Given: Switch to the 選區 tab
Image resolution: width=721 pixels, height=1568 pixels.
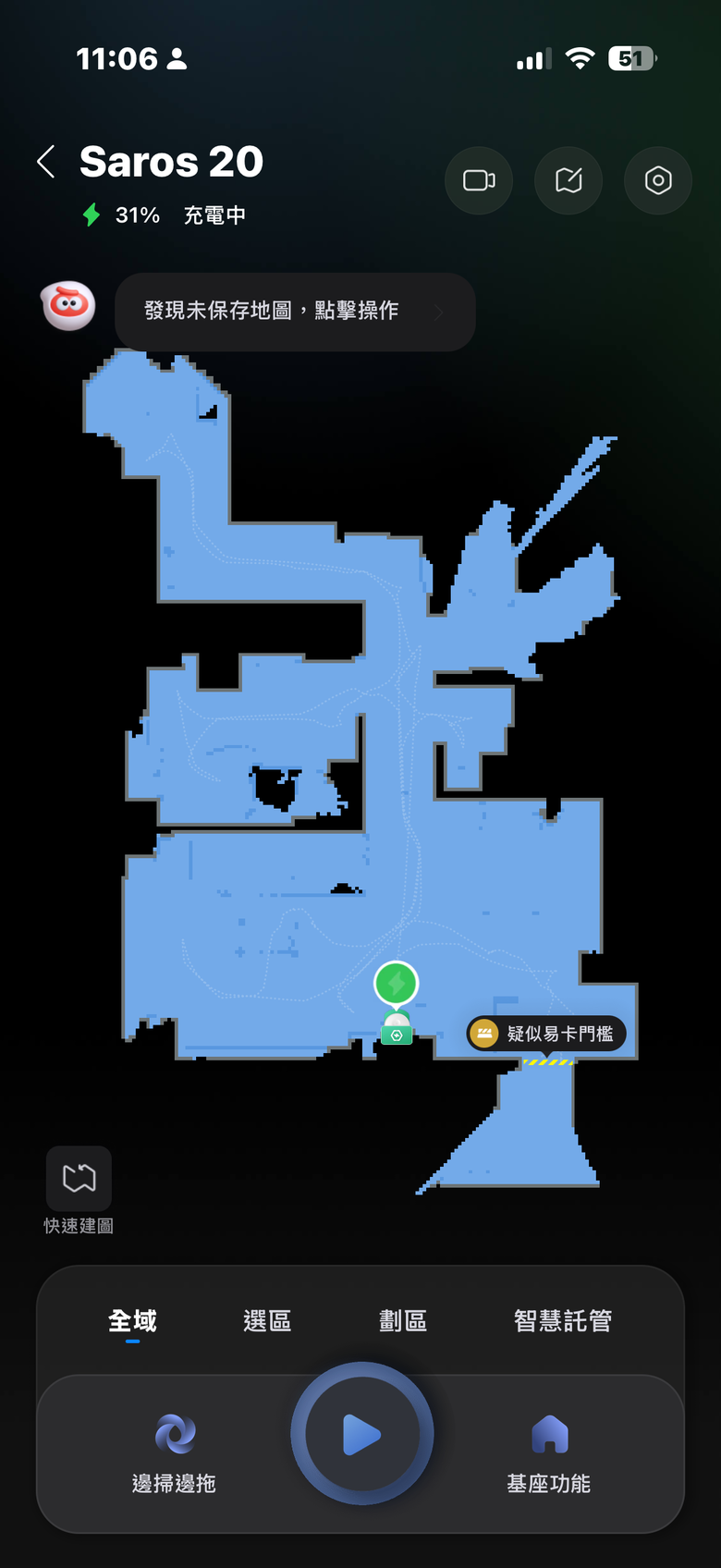Looking at the screenshot, I should pyautogui.click(x=267, y=1321).
